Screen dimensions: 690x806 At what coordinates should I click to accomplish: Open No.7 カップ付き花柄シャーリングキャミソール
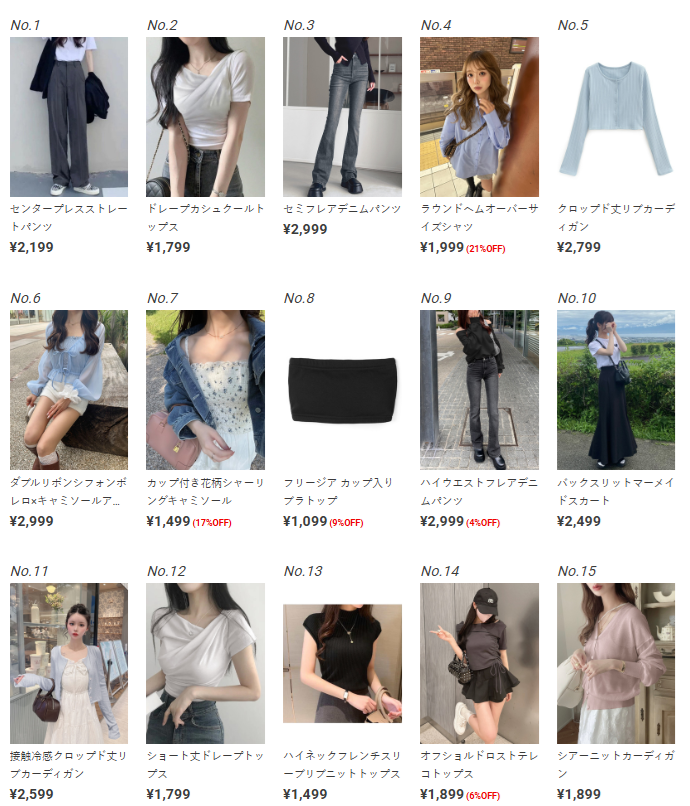pyautogui.click(x=205, y=390)
